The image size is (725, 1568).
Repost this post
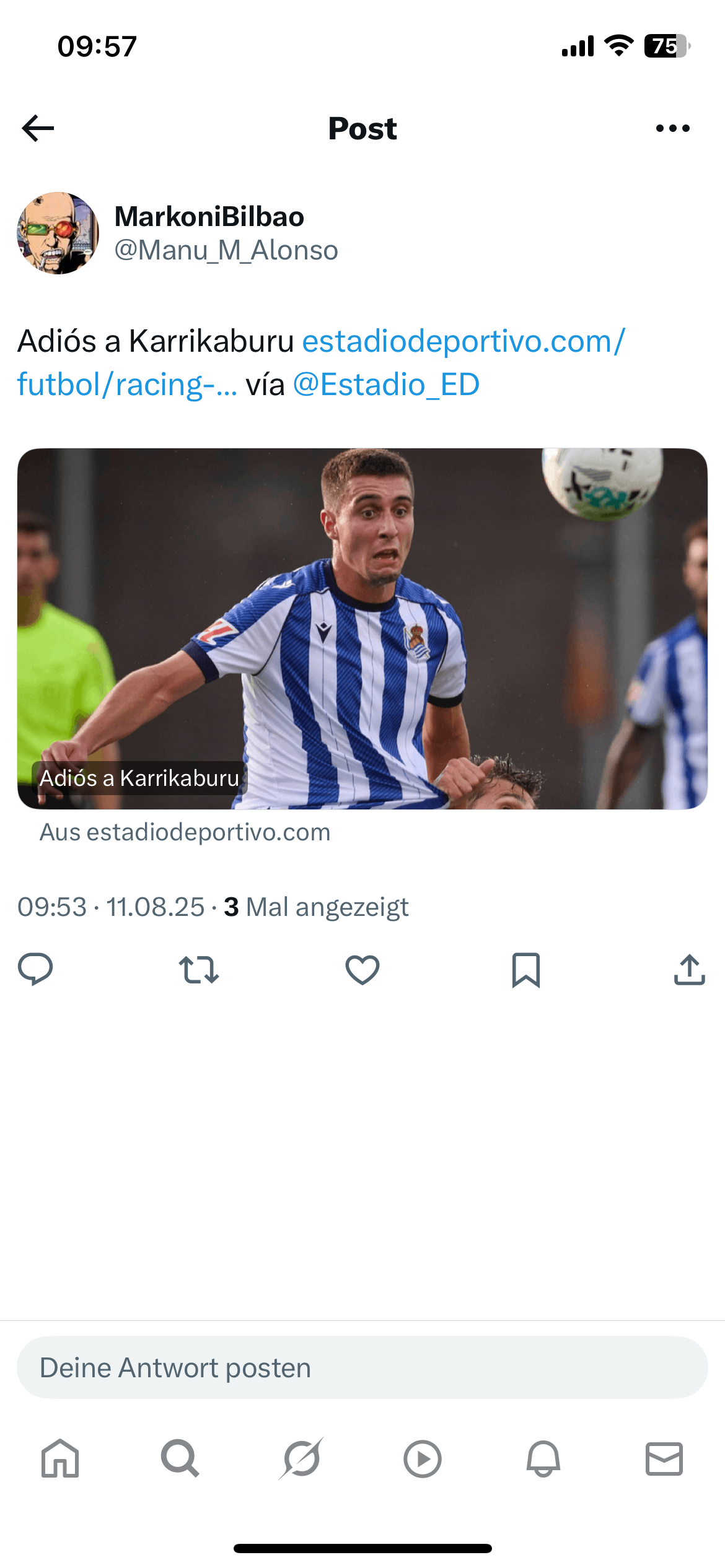click(198, 970)
